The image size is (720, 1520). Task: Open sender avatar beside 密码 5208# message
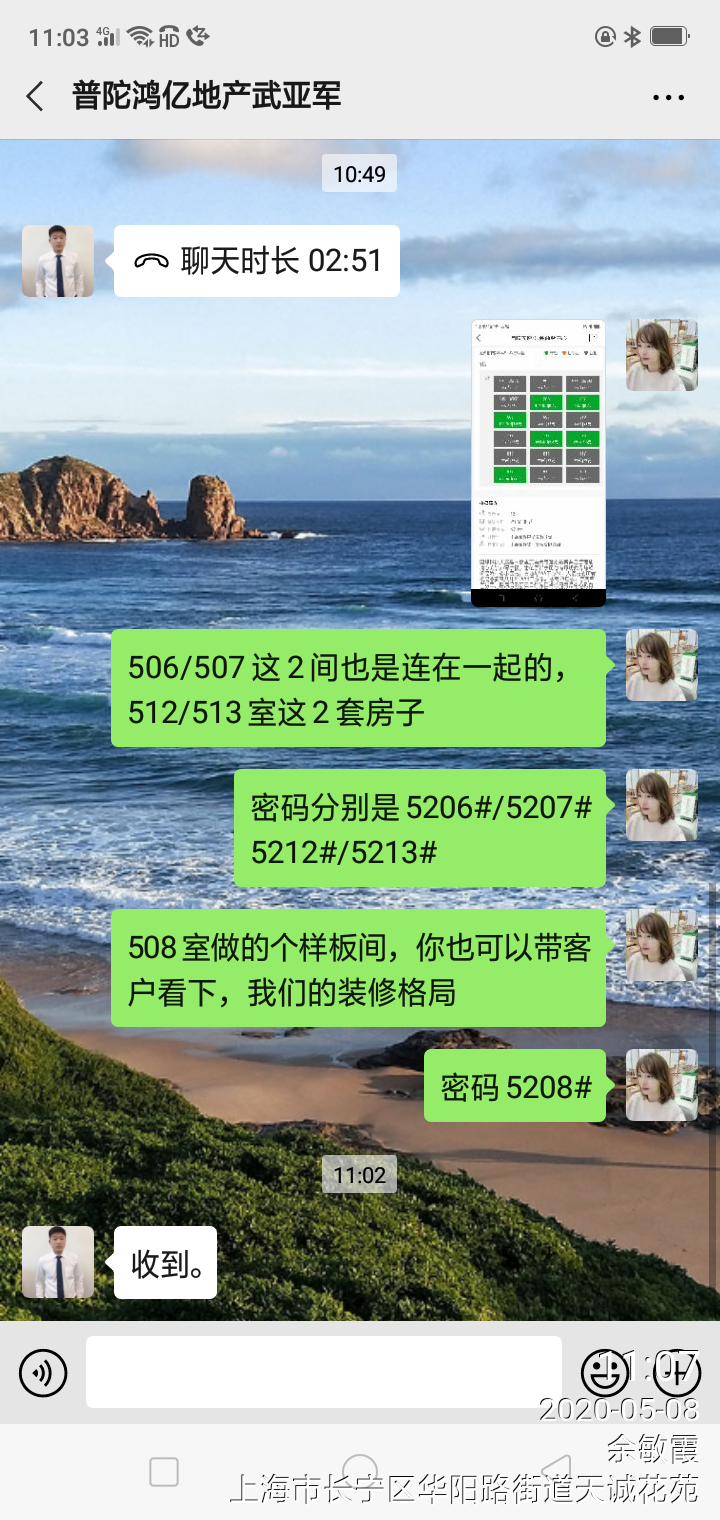pos(661,1085)
